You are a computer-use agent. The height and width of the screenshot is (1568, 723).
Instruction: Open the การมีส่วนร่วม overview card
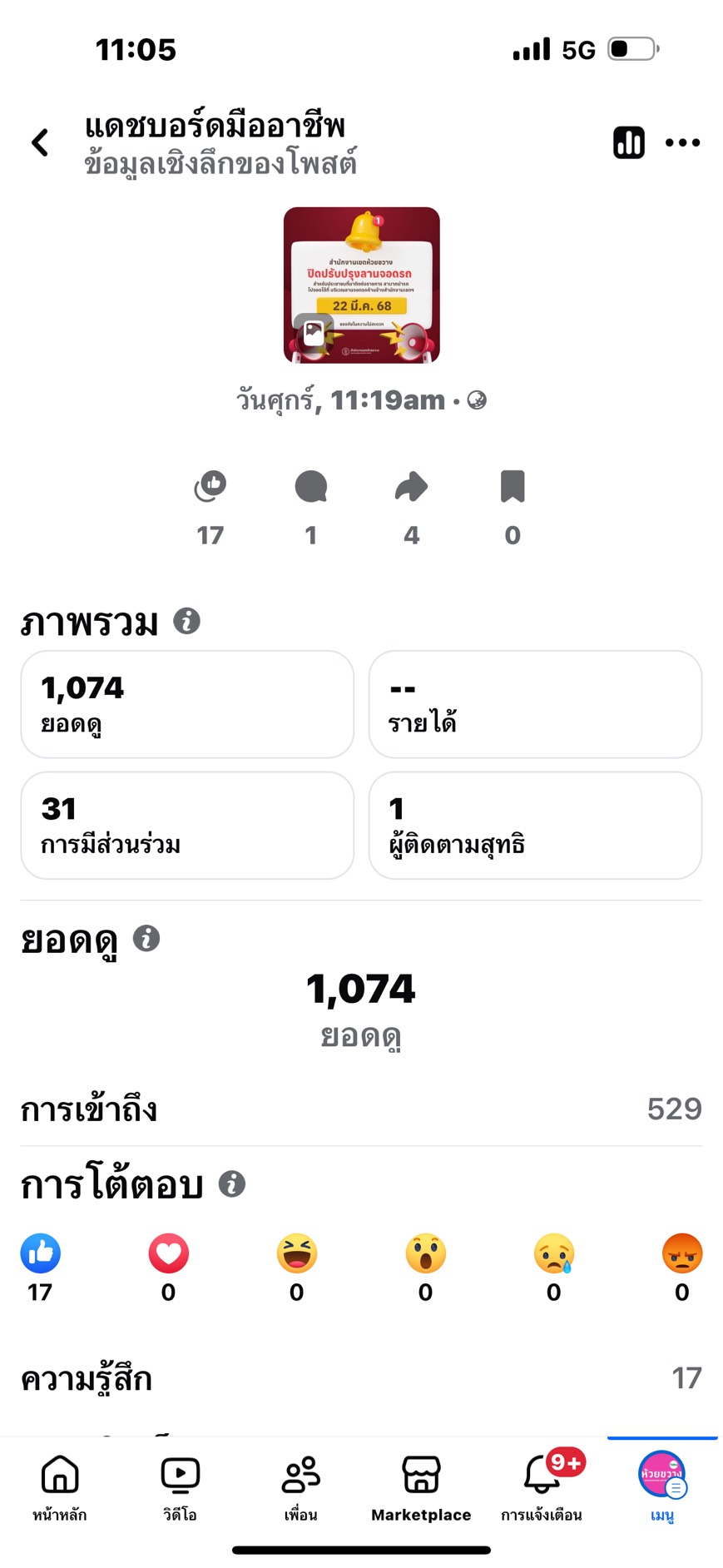[187, 825]
